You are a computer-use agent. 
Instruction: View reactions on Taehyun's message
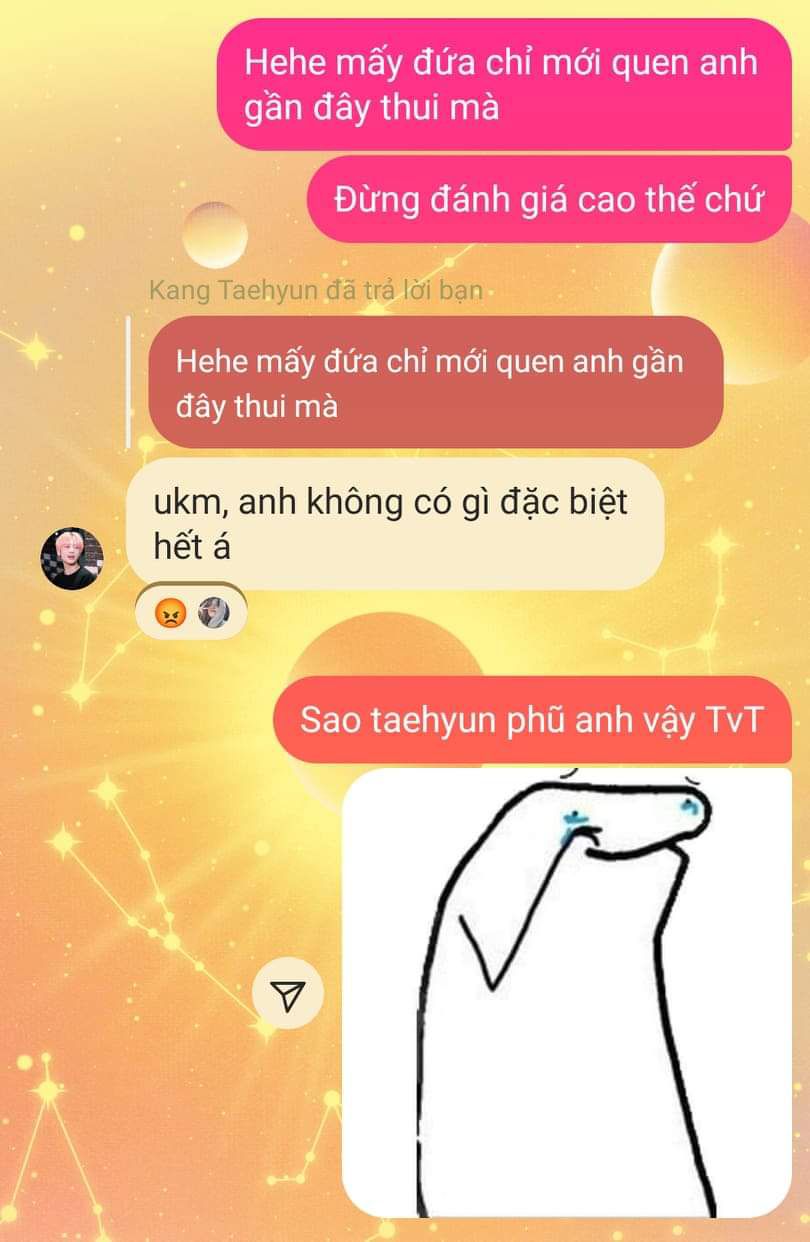pyautogui.click(x=191, y=612)
